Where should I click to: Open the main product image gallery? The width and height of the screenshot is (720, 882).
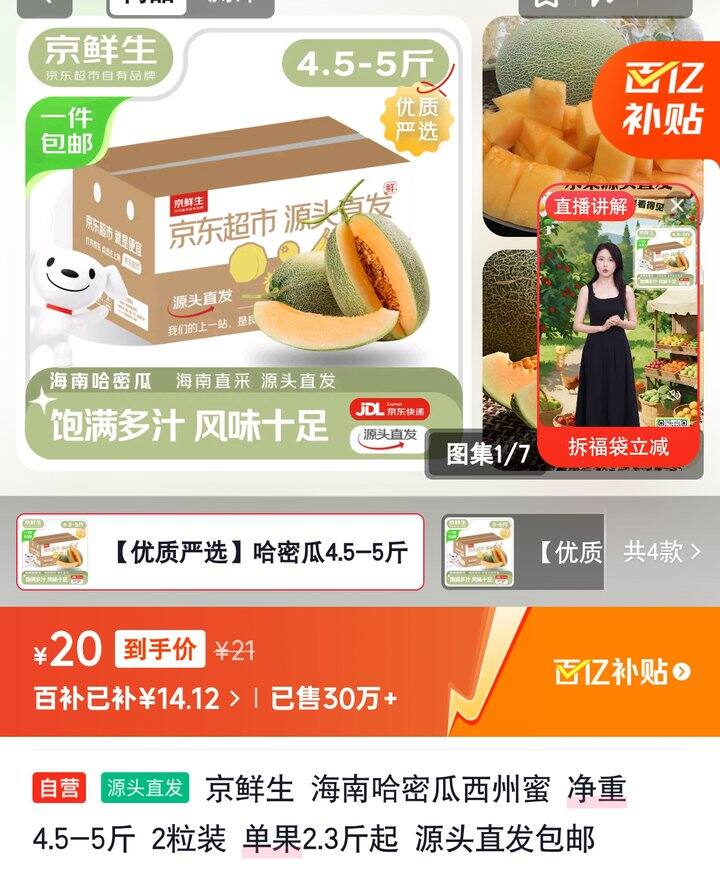click(240, 250)
